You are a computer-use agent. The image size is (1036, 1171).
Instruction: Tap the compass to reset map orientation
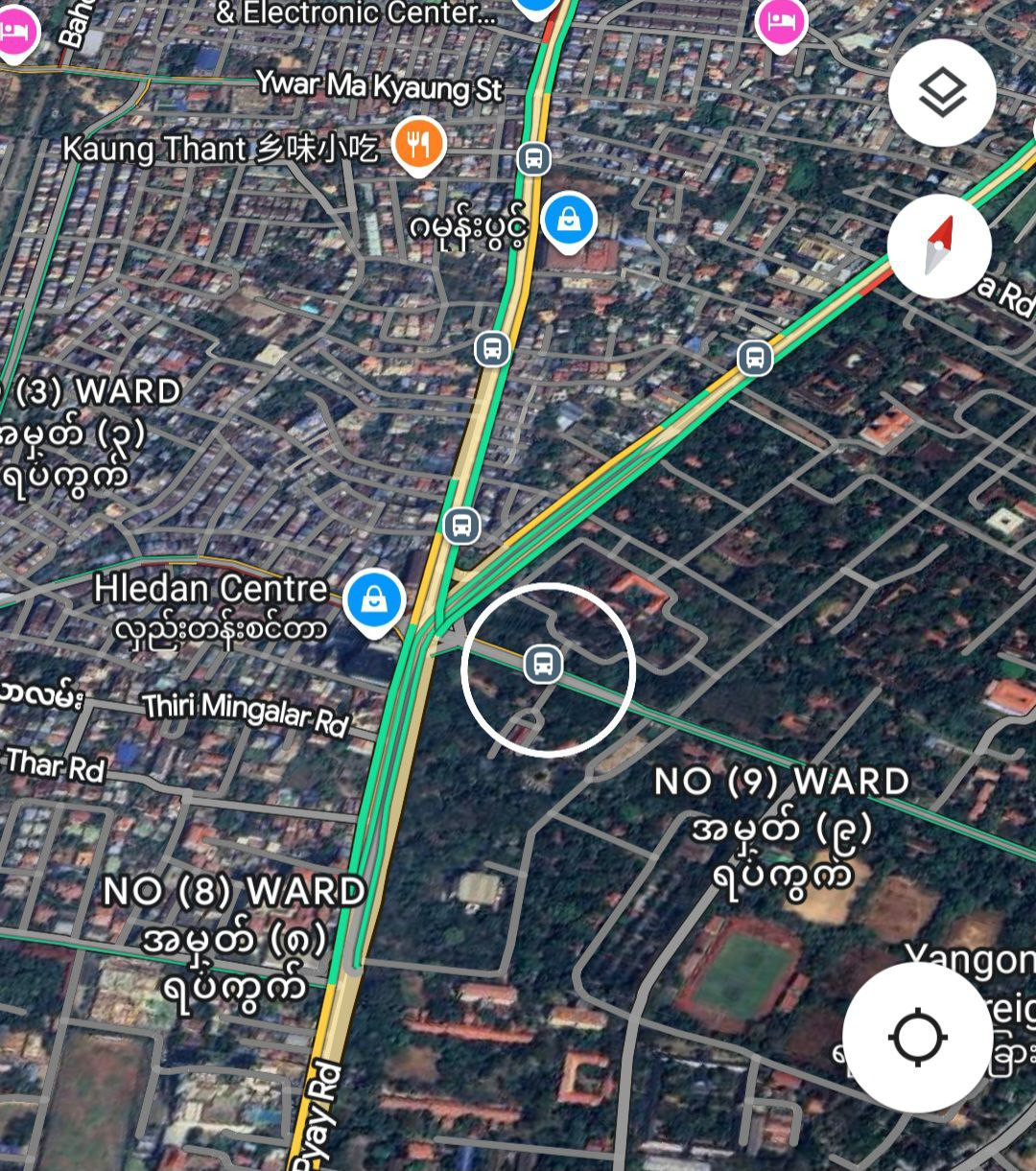coord(939,246)
